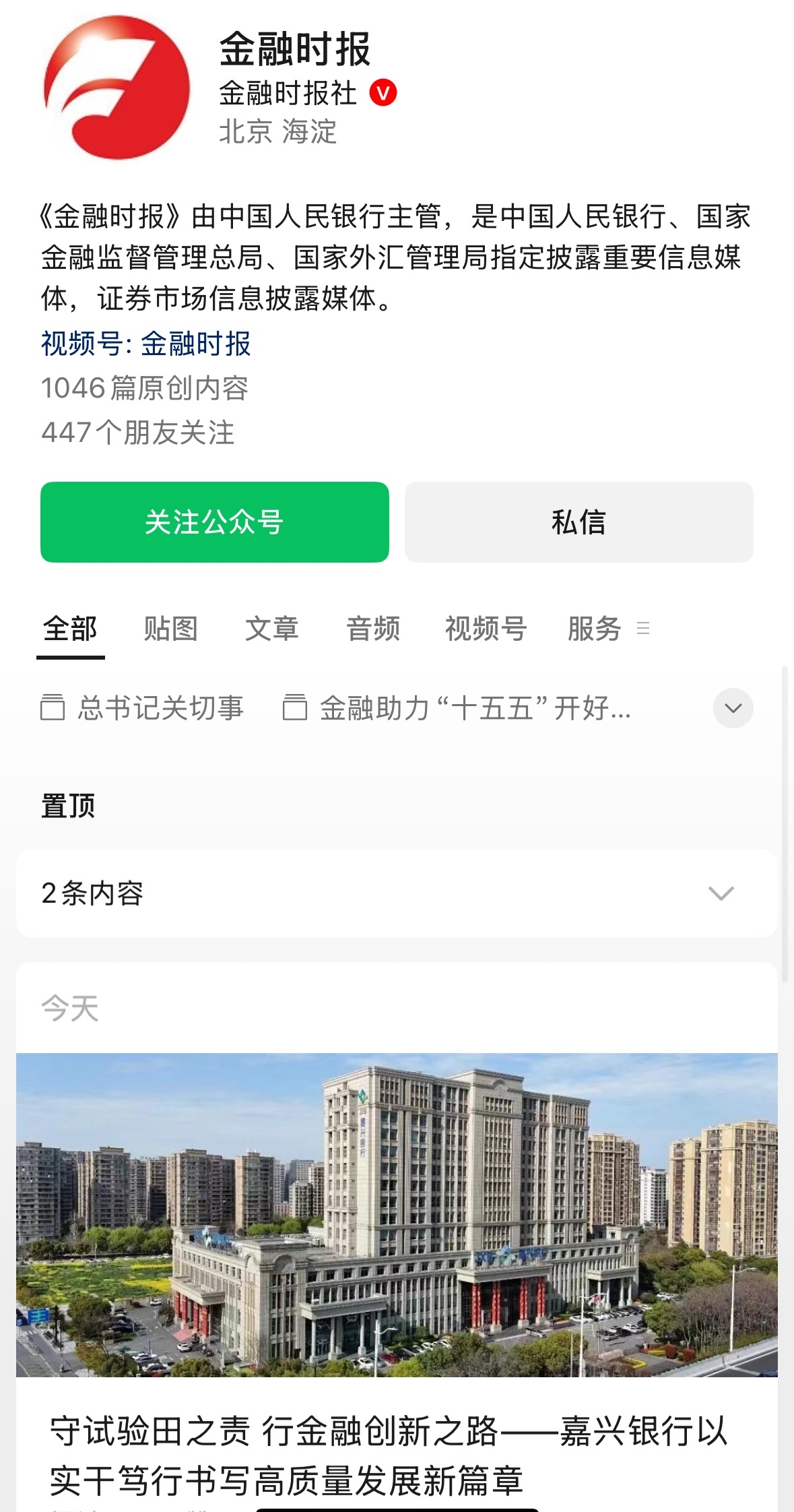
Task: Open the 服务 tab
Action: [x=595, y=629]
